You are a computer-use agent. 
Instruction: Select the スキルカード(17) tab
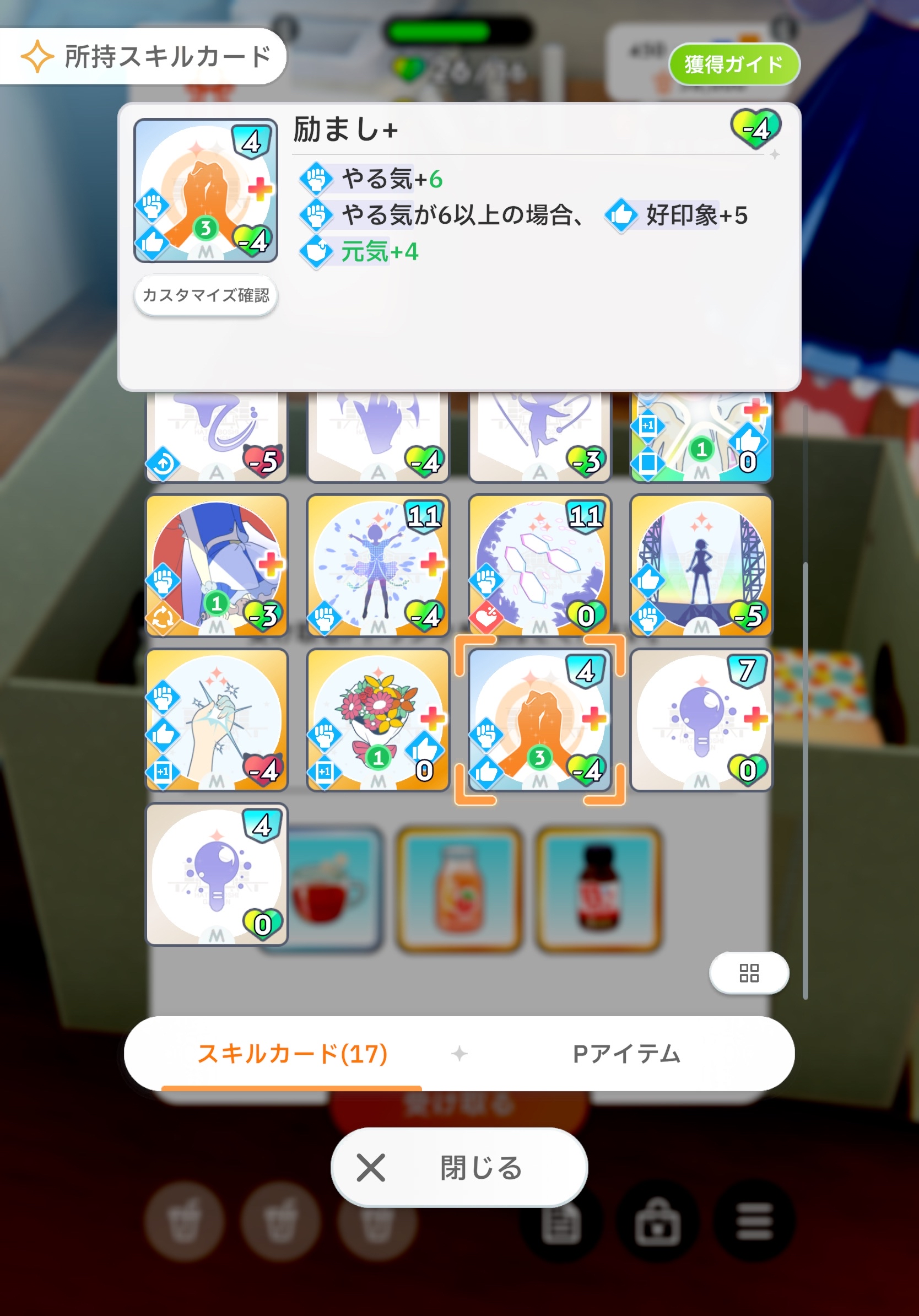(x=292, y=1054)
